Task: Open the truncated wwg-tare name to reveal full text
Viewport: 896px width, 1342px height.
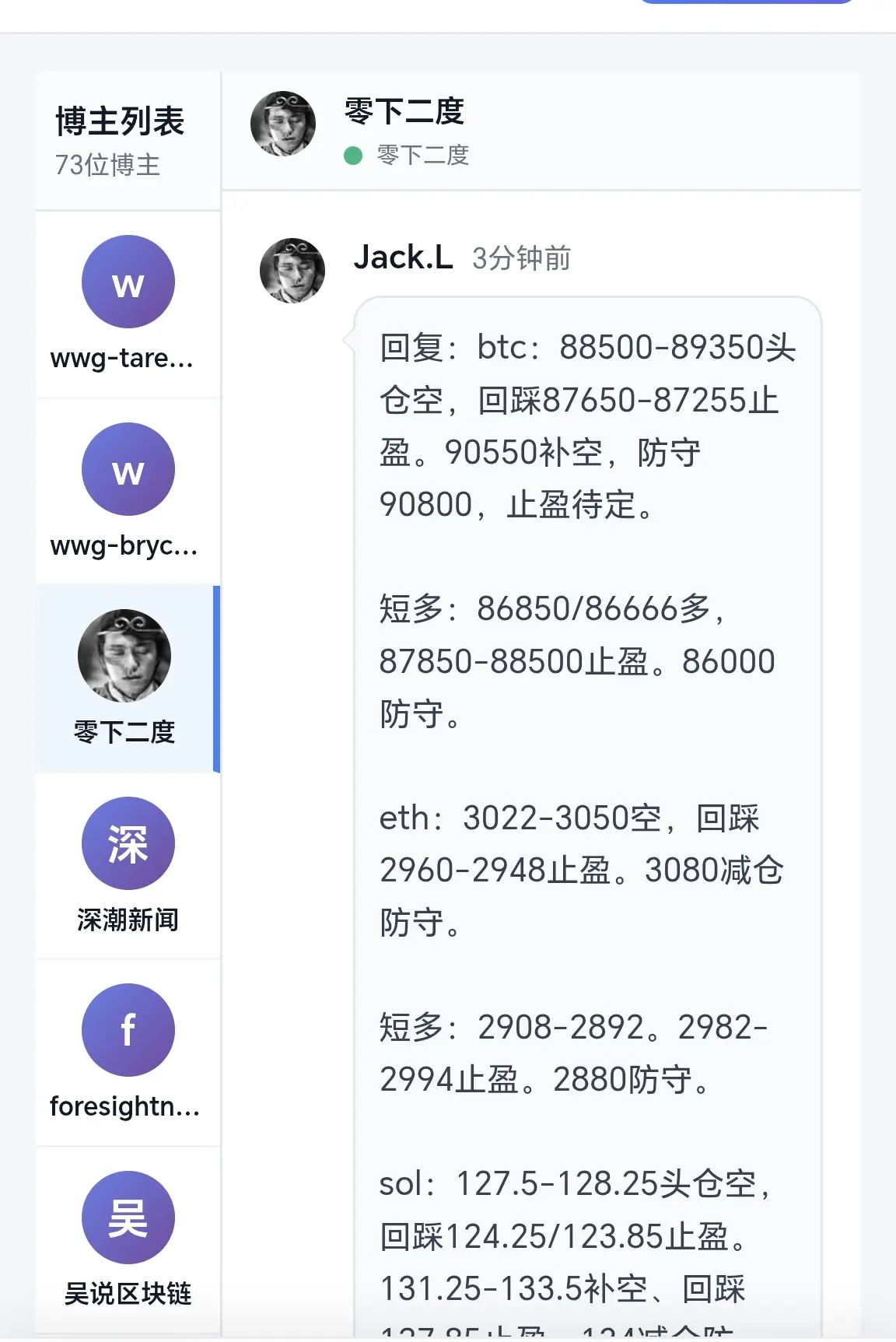Action: point(124,358)
